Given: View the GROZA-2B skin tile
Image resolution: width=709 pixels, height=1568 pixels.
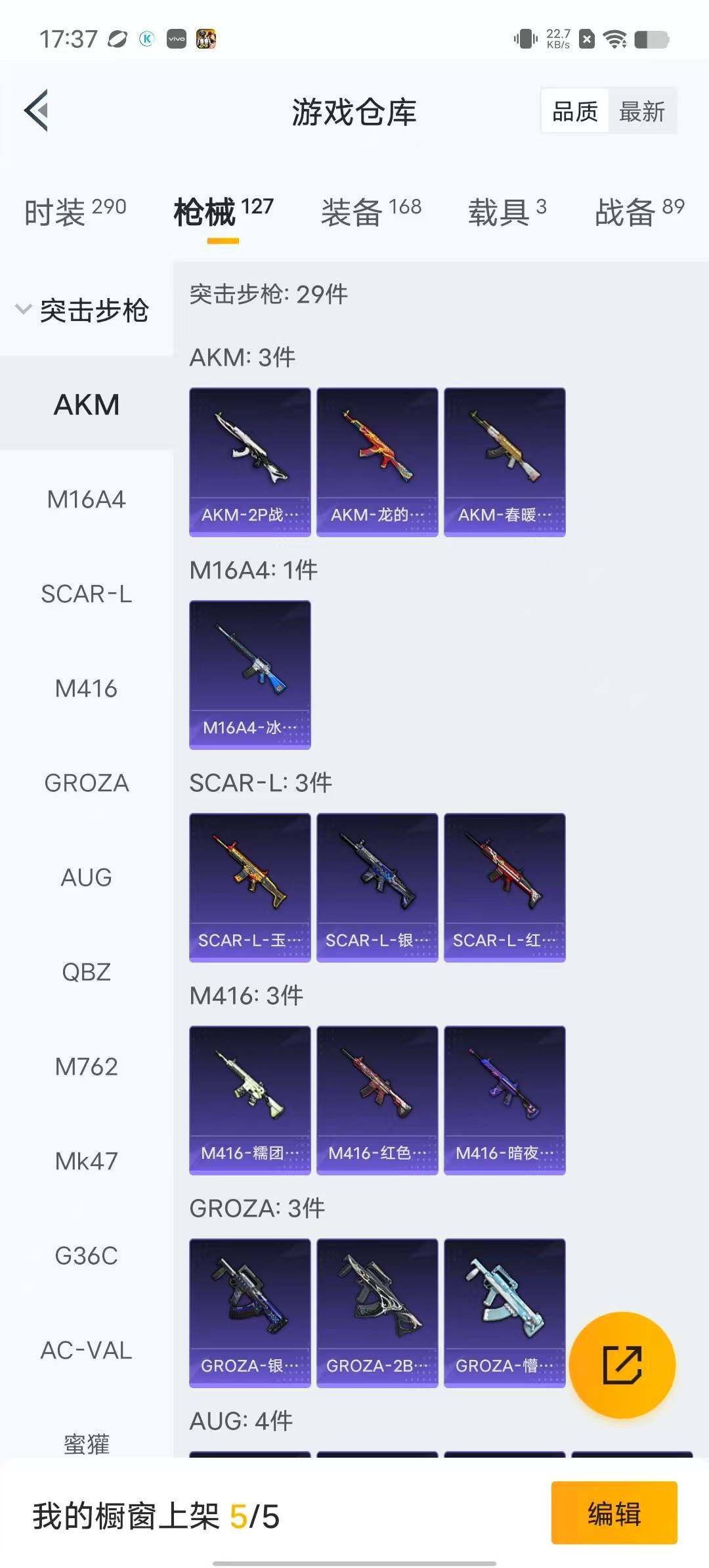Looking at the screenshot, I should (377, 1313).
